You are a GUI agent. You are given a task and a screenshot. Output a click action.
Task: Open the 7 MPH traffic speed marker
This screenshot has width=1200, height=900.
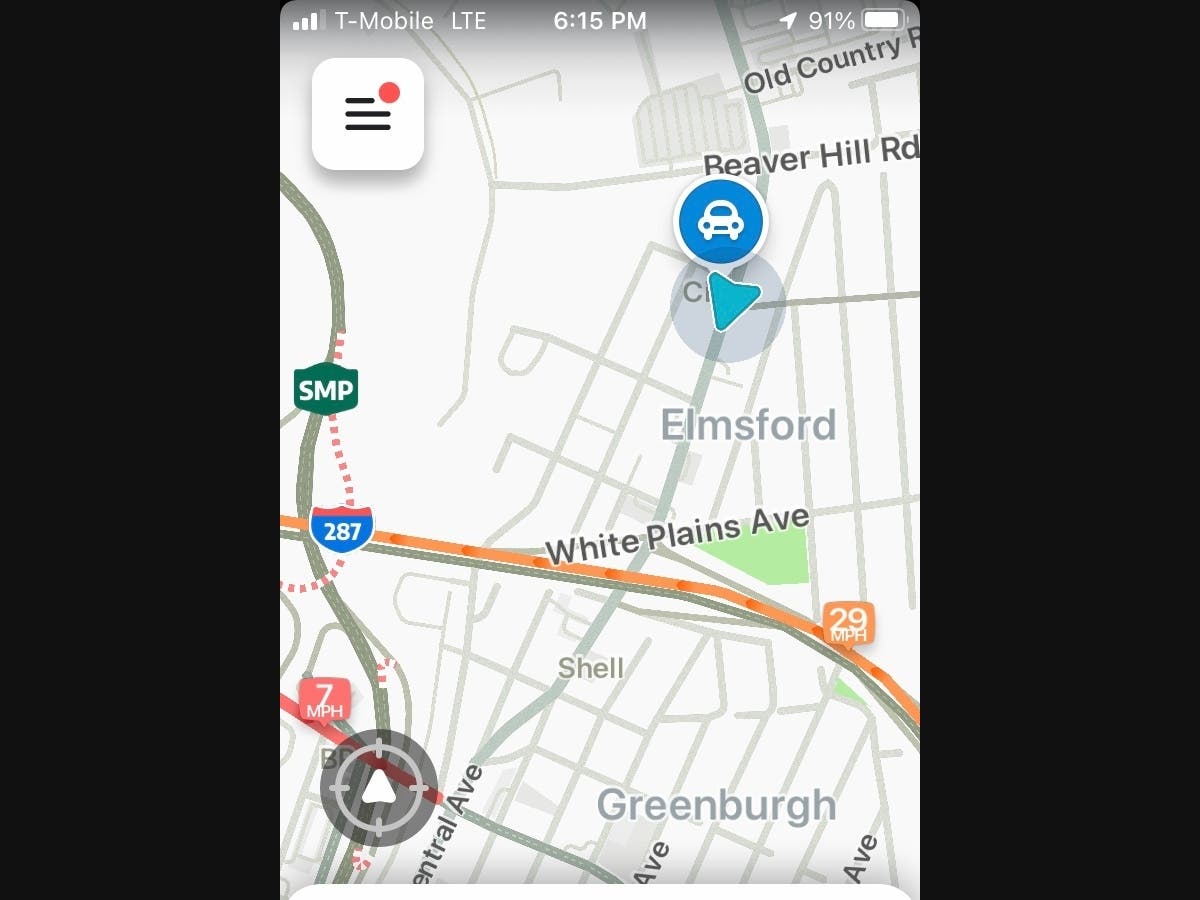pos(325,699)
